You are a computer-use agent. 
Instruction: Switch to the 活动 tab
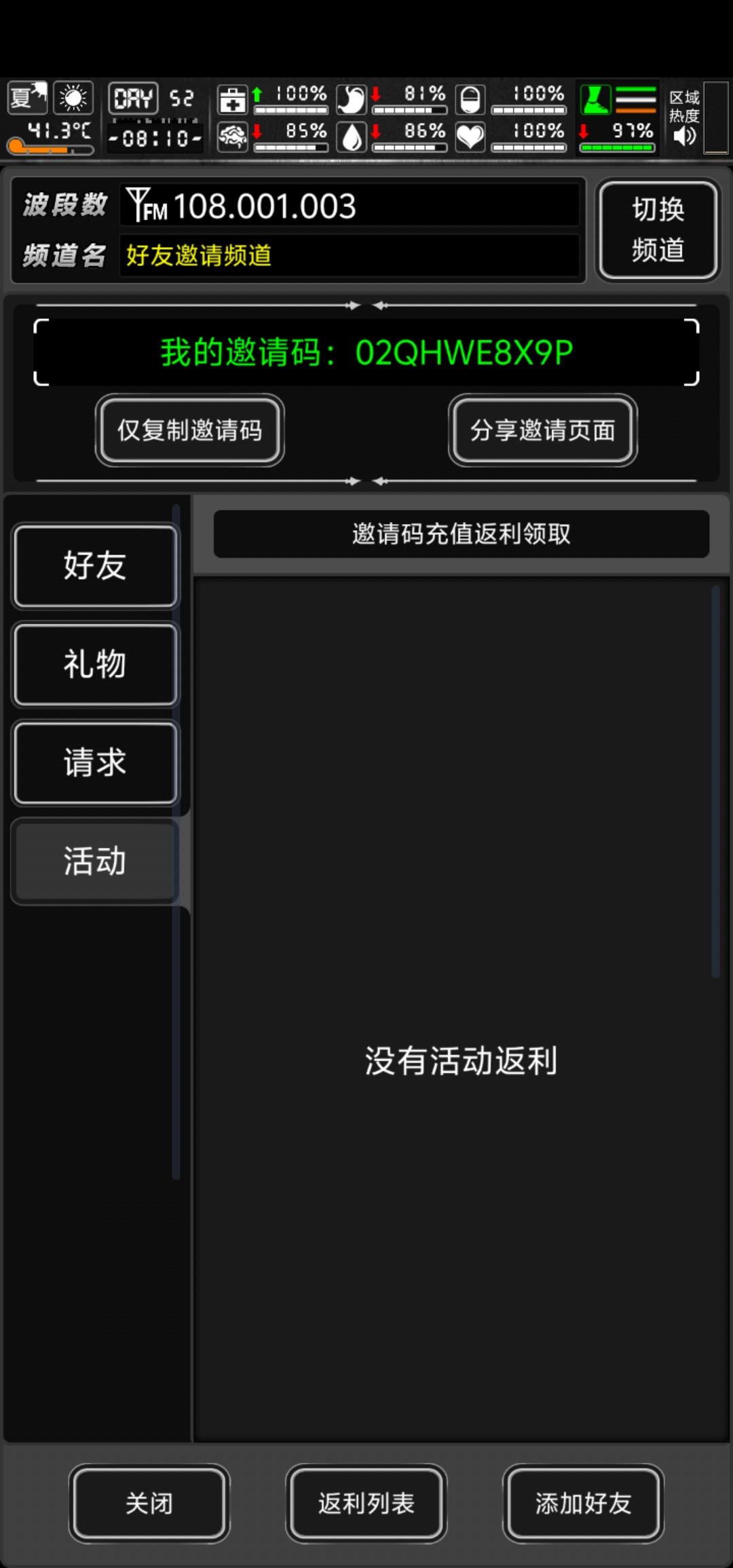coord(94,861)
